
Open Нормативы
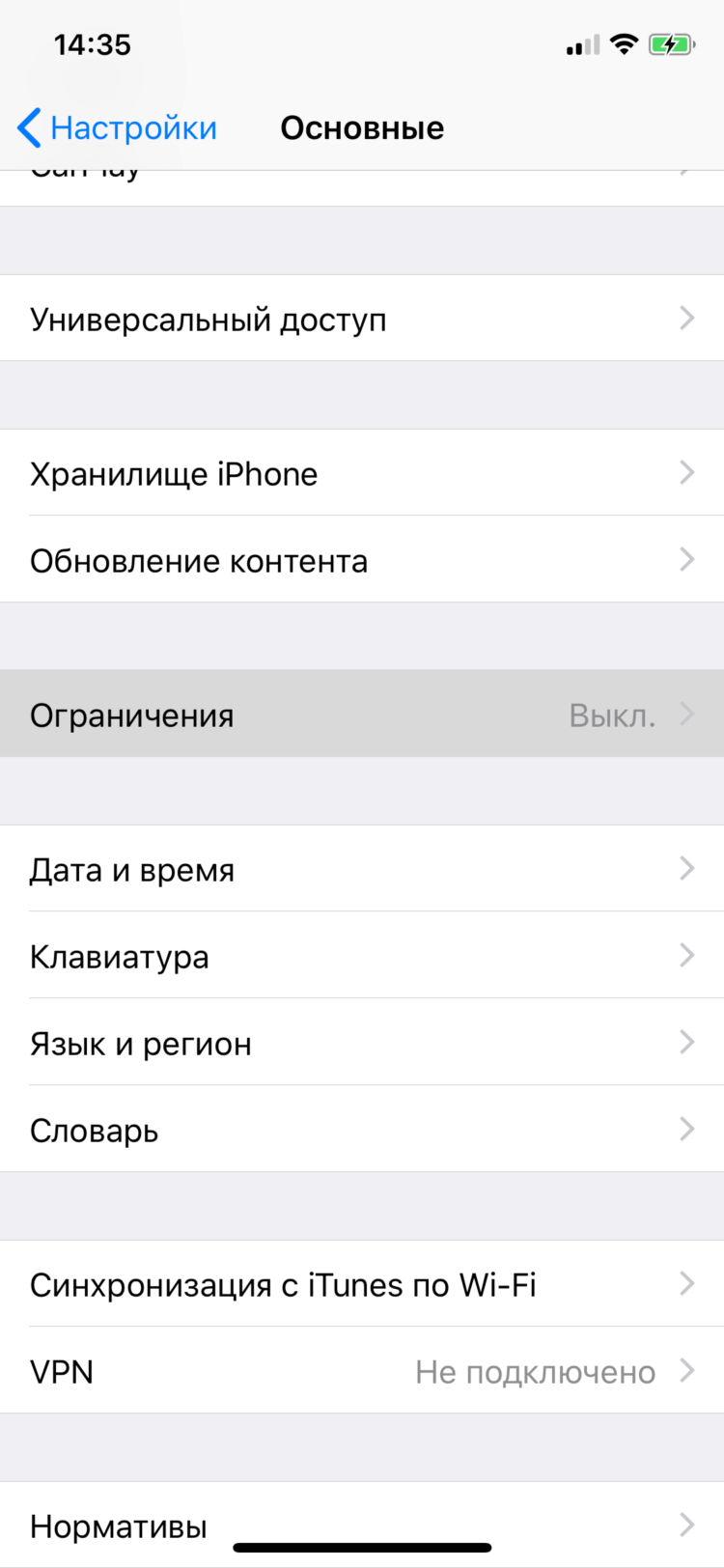[362, 1524]
